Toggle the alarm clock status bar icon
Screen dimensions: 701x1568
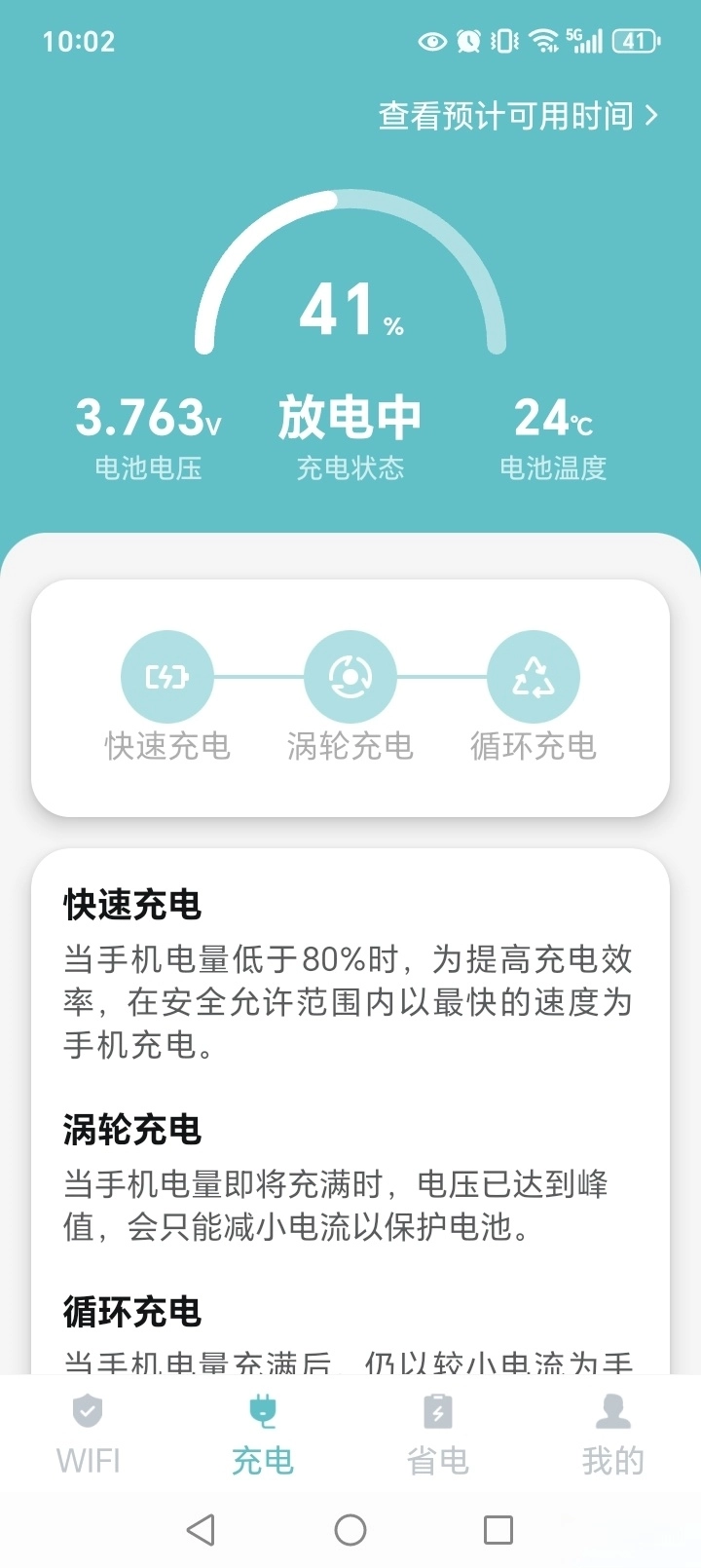[x=469, y=42]
